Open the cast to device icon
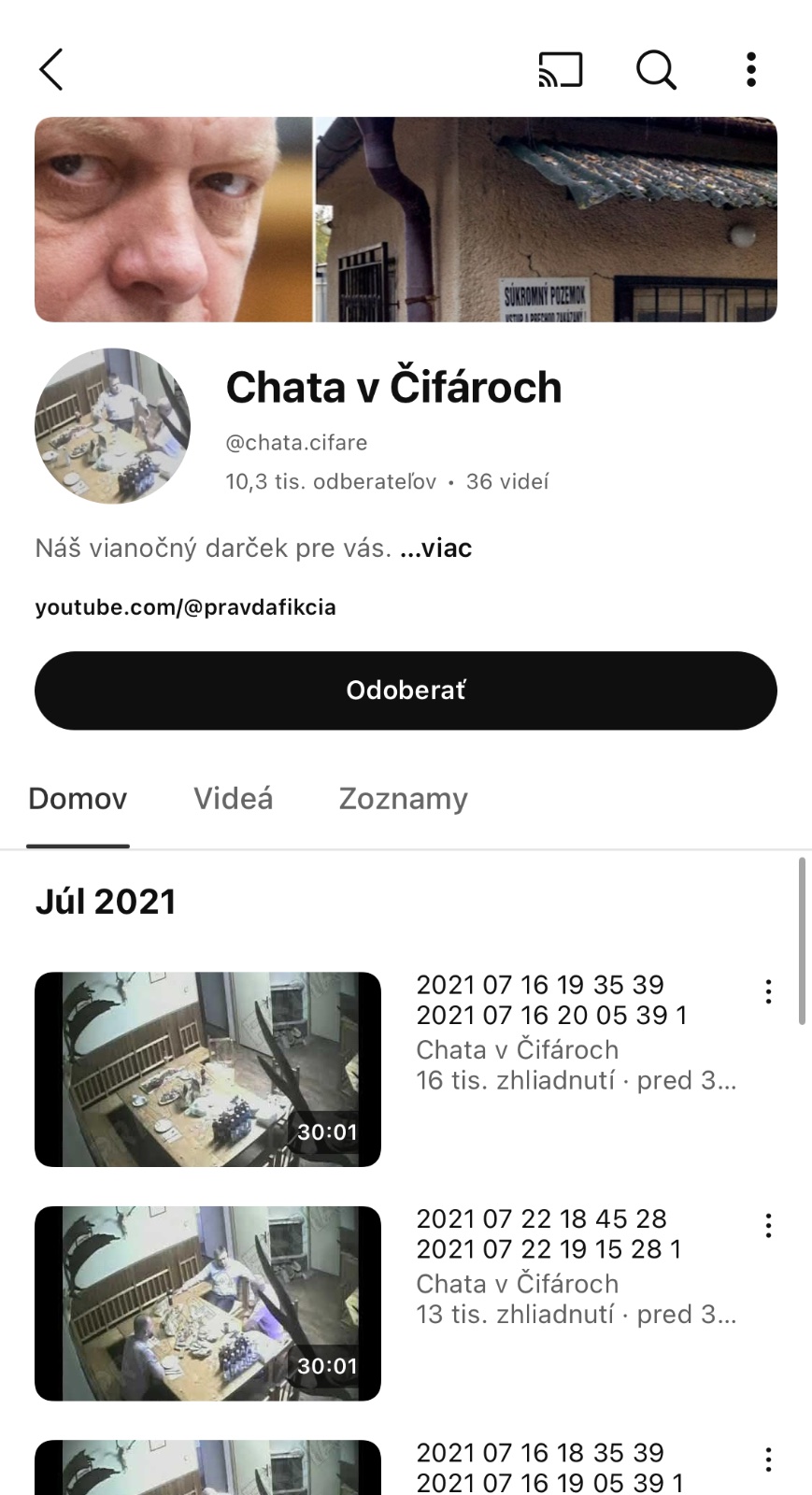This screenshot has height=1495, width=812. click(x=561, y=70)
